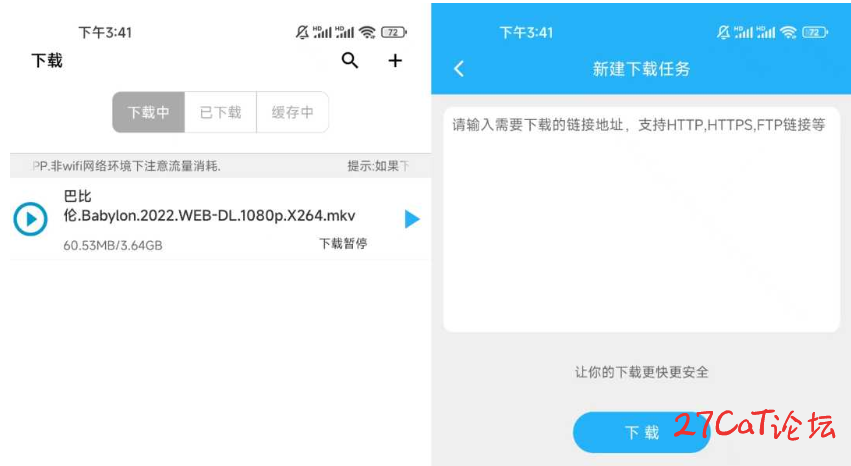Screen dimensions: 851x466
Task: Resume the Babylon download with the circular play icon
Action: (x=31, y=219)
